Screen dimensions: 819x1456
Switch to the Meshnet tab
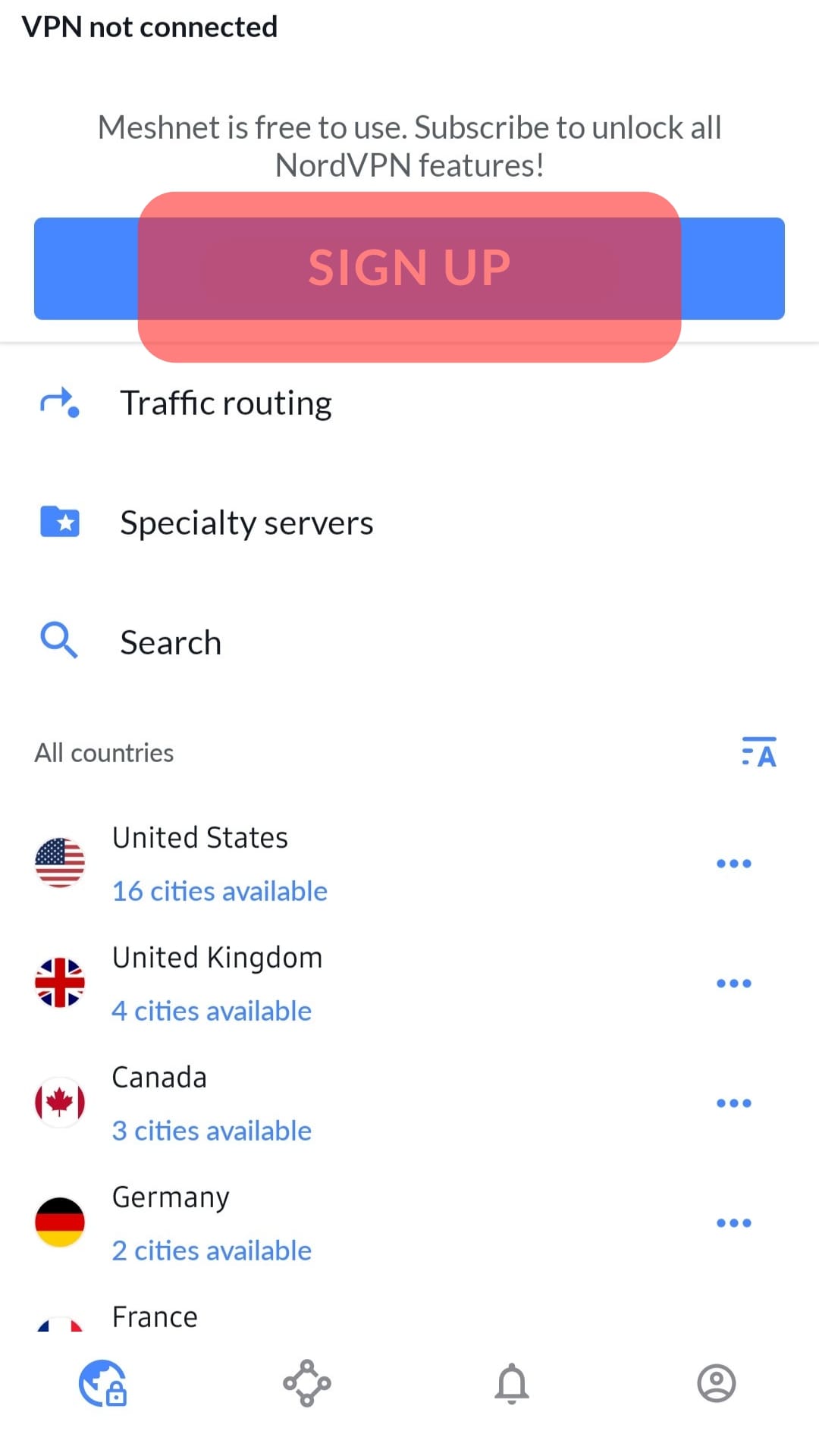(x=307, y=1383)
